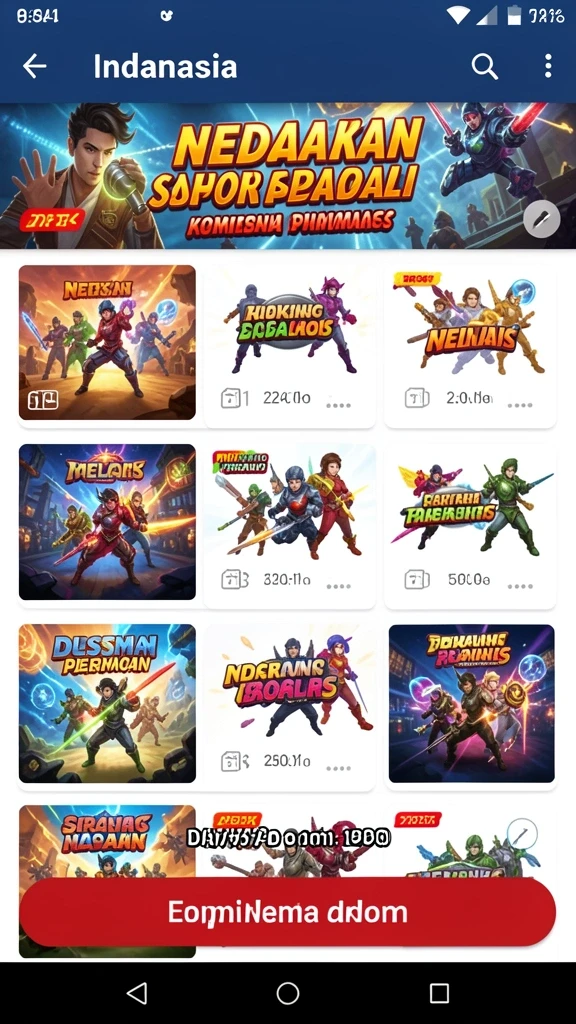Go back using the app bar arrow

pyautogui.click(x=35, y=66)
